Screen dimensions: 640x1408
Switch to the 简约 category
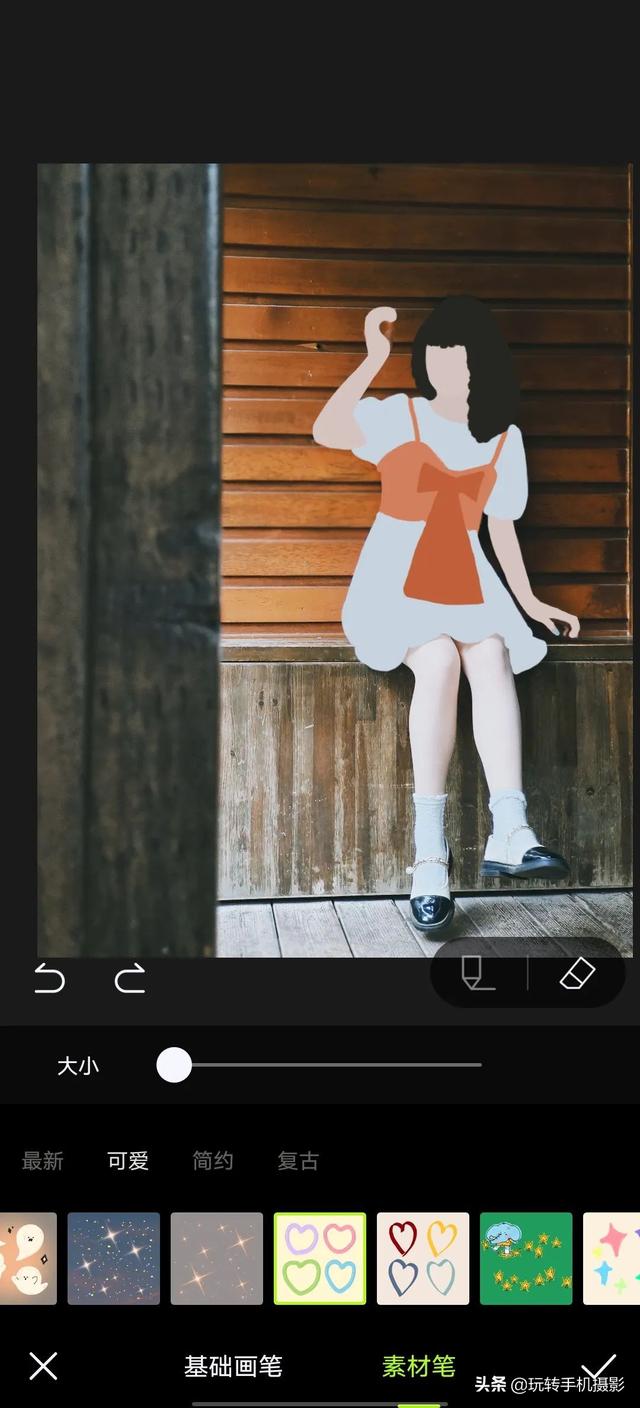point(213,1161)
